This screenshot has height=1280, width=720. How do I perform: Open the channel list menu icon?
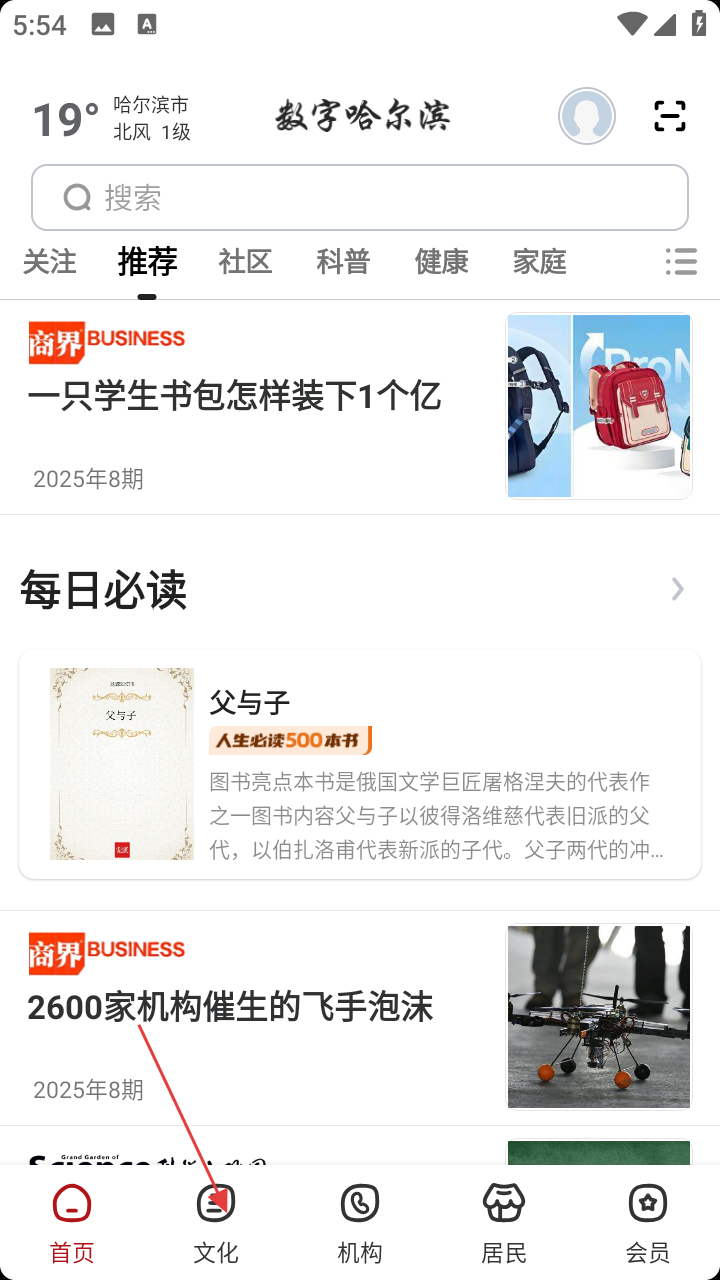click(x=681, y=262)
